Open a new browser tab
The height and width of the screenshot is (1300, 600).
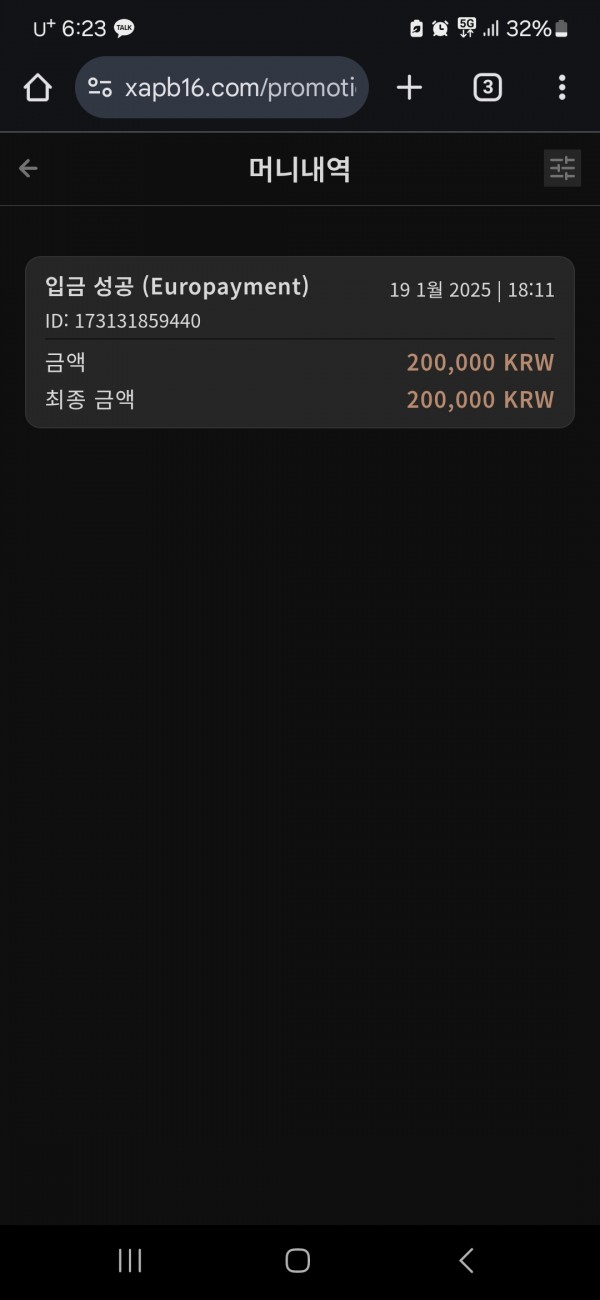(x=409, y=88)
